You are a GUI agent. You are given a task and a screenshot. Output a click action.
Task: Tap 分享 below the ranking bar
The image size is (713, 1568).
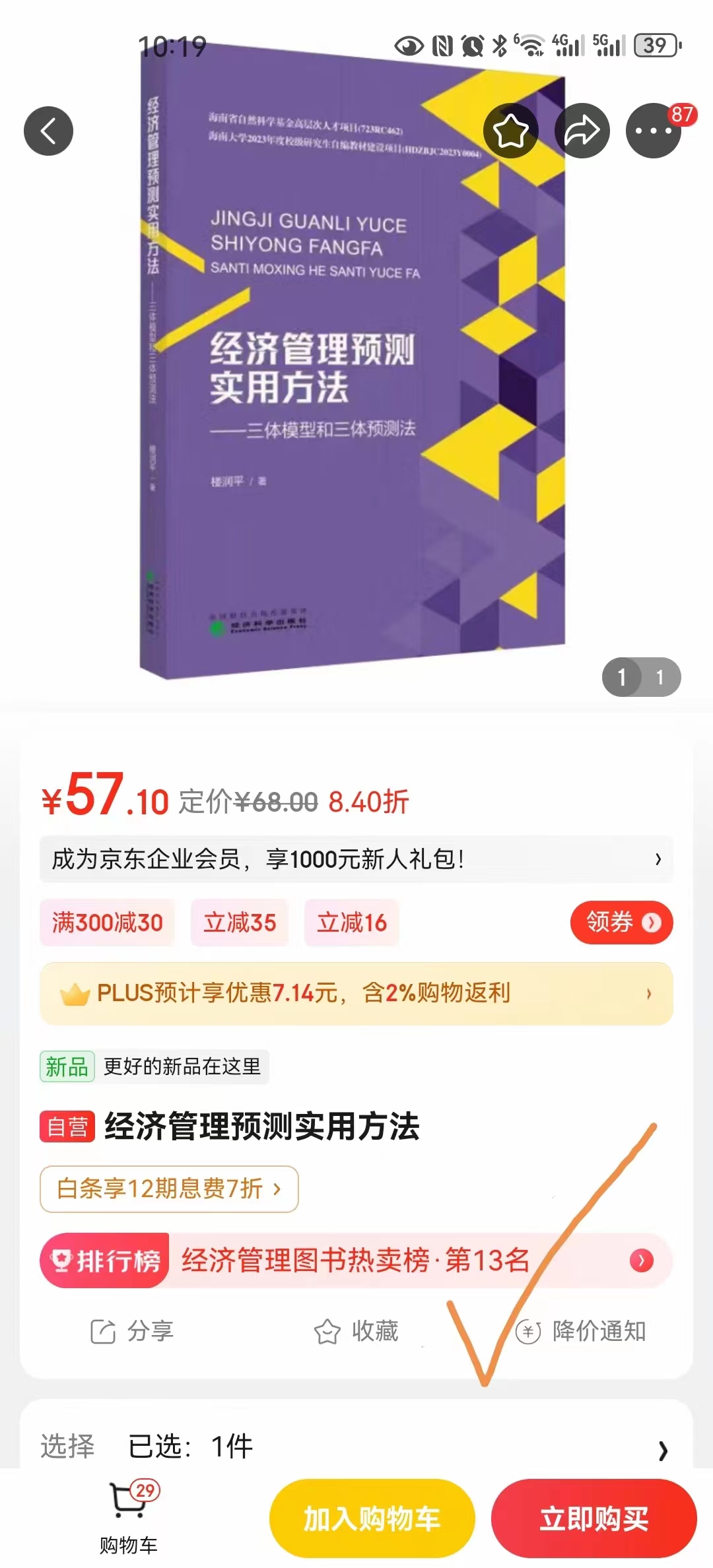click(x=132, y=1331)
